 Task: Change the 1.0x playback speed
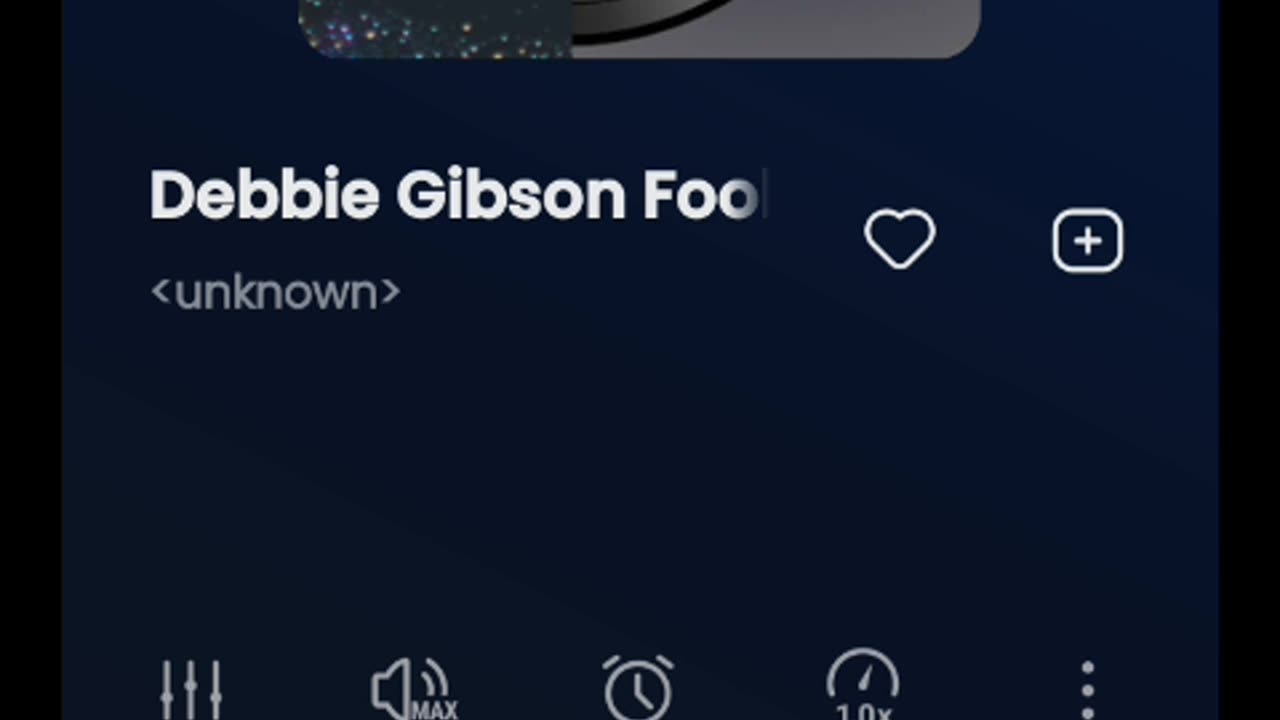tap(862, 688)
